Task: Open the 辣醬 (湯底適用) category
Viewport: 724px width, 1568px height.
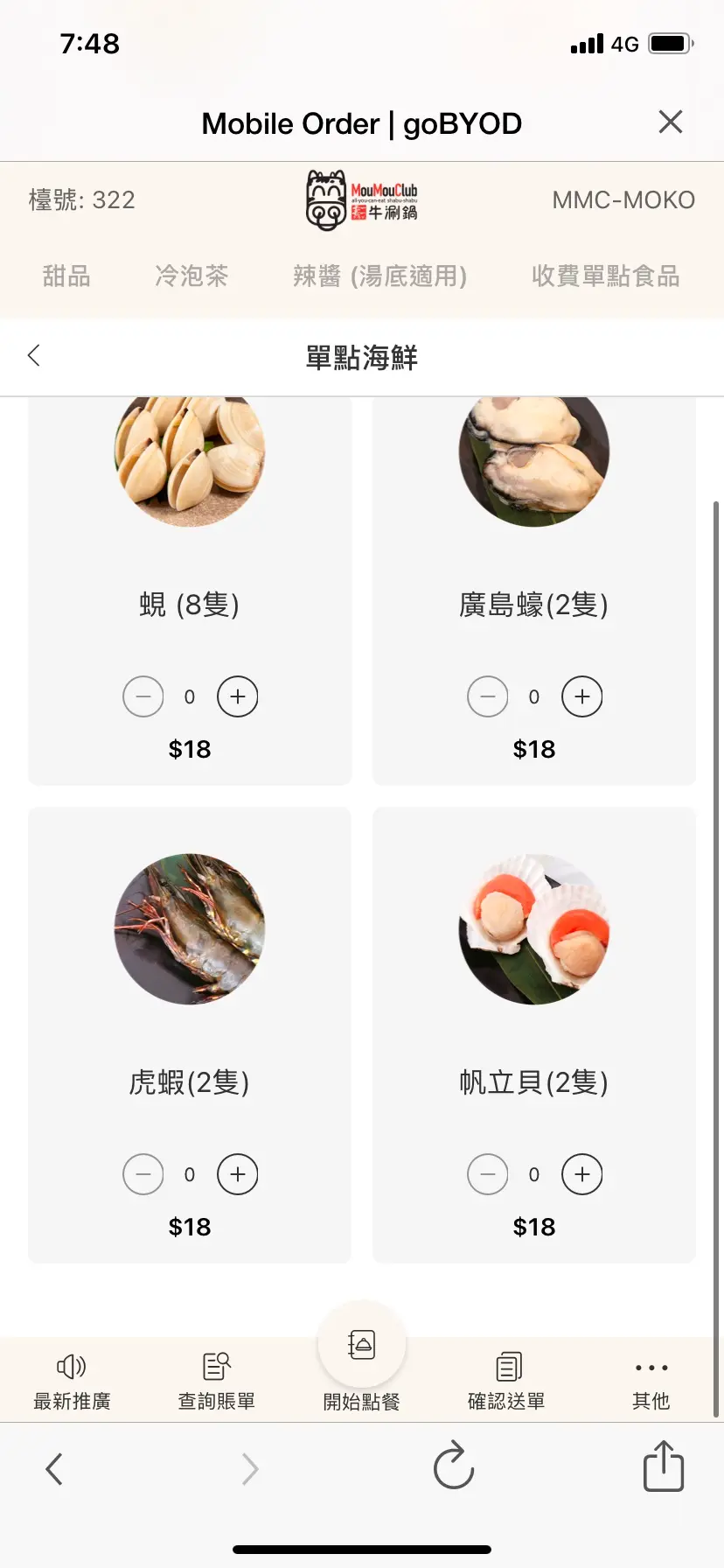Action: click(x=379, y=276)
